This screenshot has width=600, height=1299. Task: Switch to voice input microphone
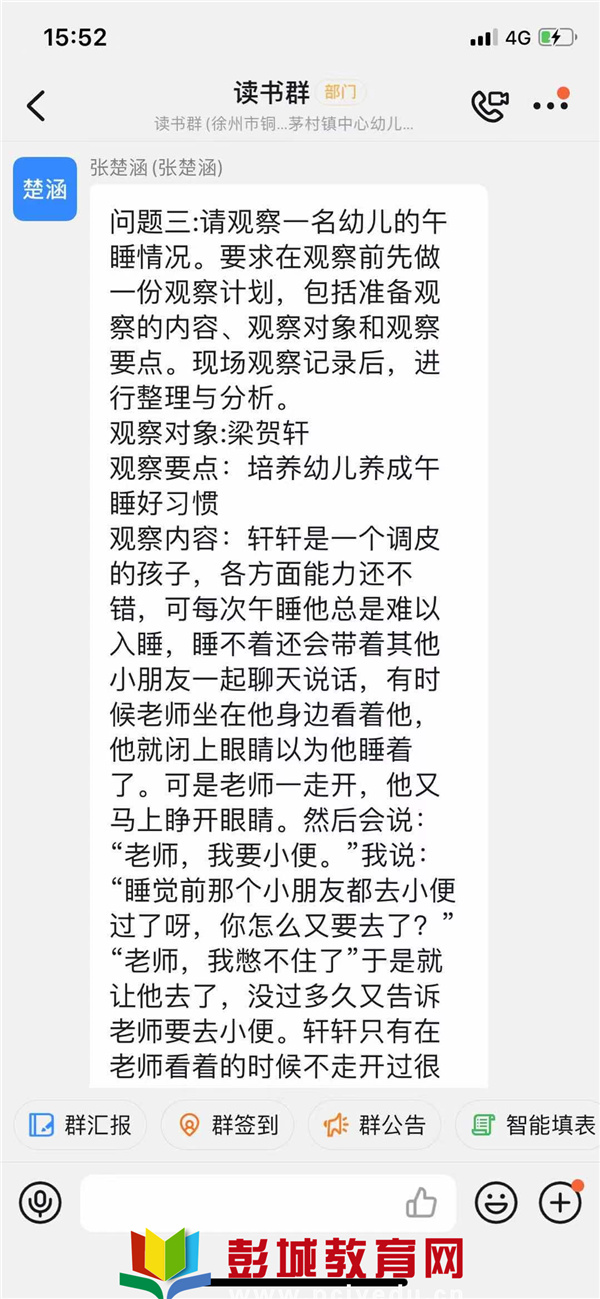(40, 1203)
